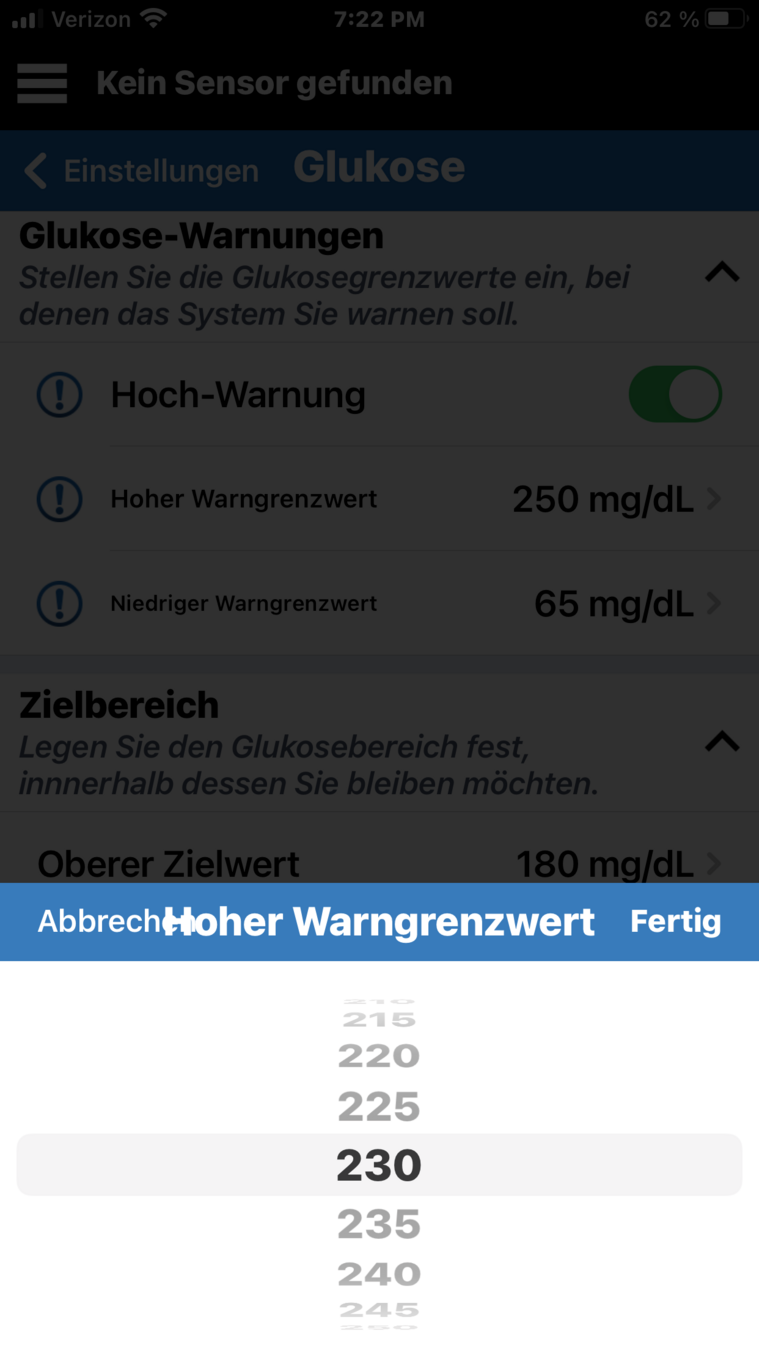The height and width of the screenshot is (1350, 759).
Task: Tap Fertig to confirm the value
Action: tap(675, 921)
